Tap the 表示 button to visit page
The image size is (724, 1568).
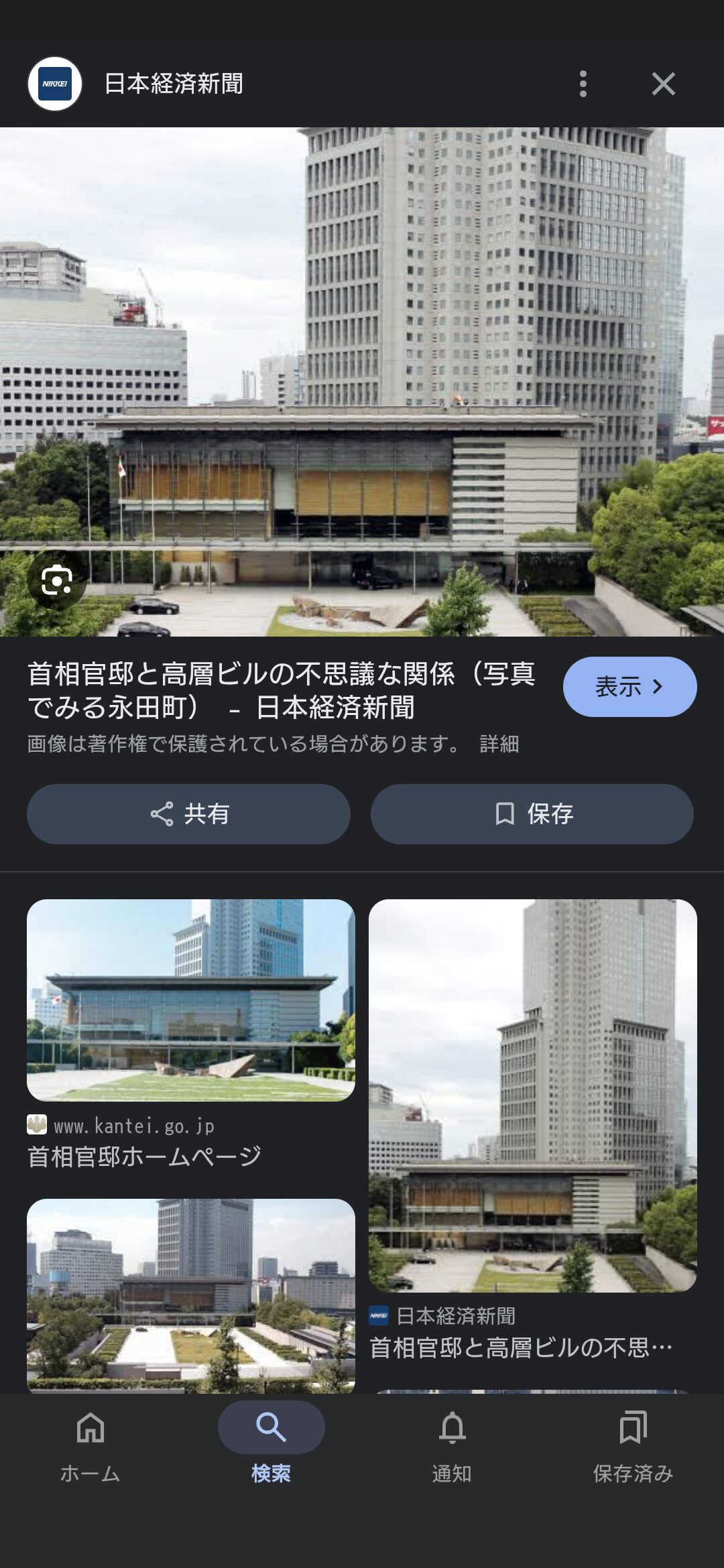tap(629, 687)
